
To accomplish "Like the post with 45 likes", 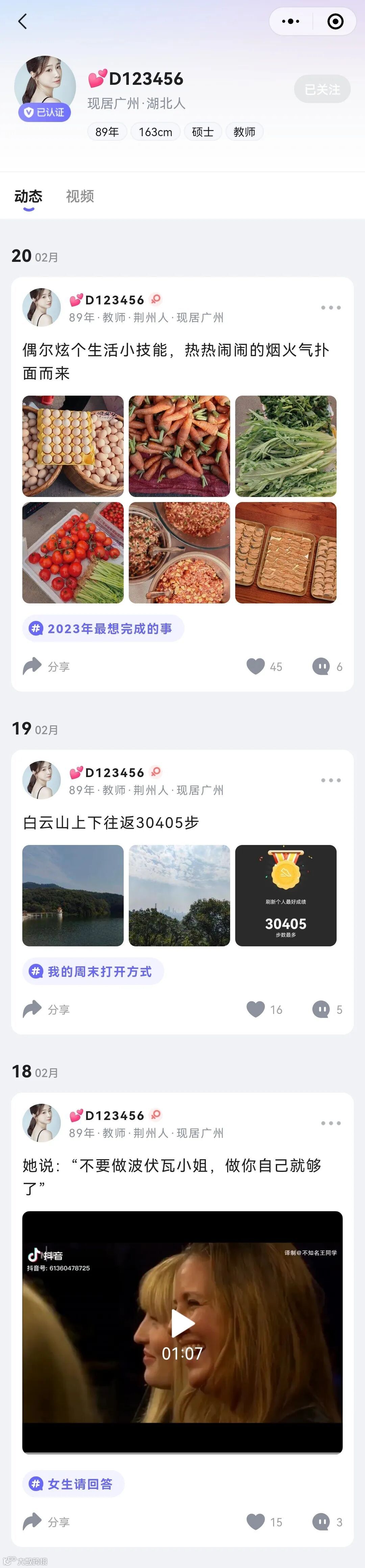I will [x=256, y=667].
